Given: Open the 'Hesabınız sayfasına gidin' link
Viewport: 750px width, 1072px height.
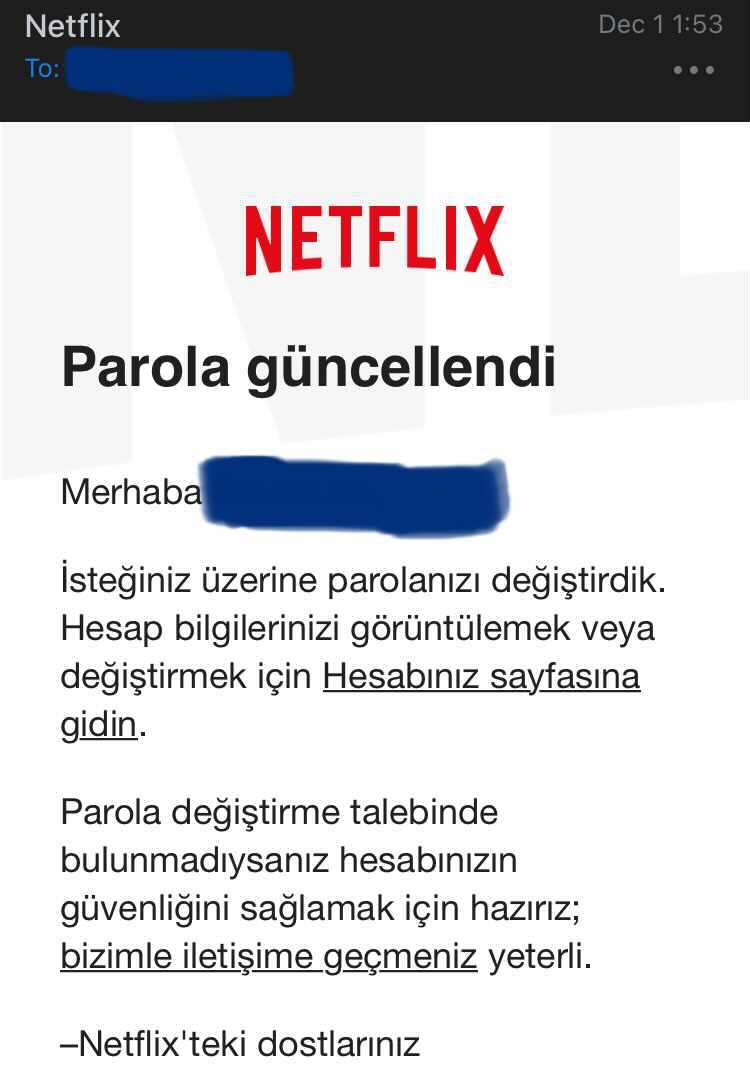Looking at the screenshot, I should pyautogui.click(x=481, y=677).
